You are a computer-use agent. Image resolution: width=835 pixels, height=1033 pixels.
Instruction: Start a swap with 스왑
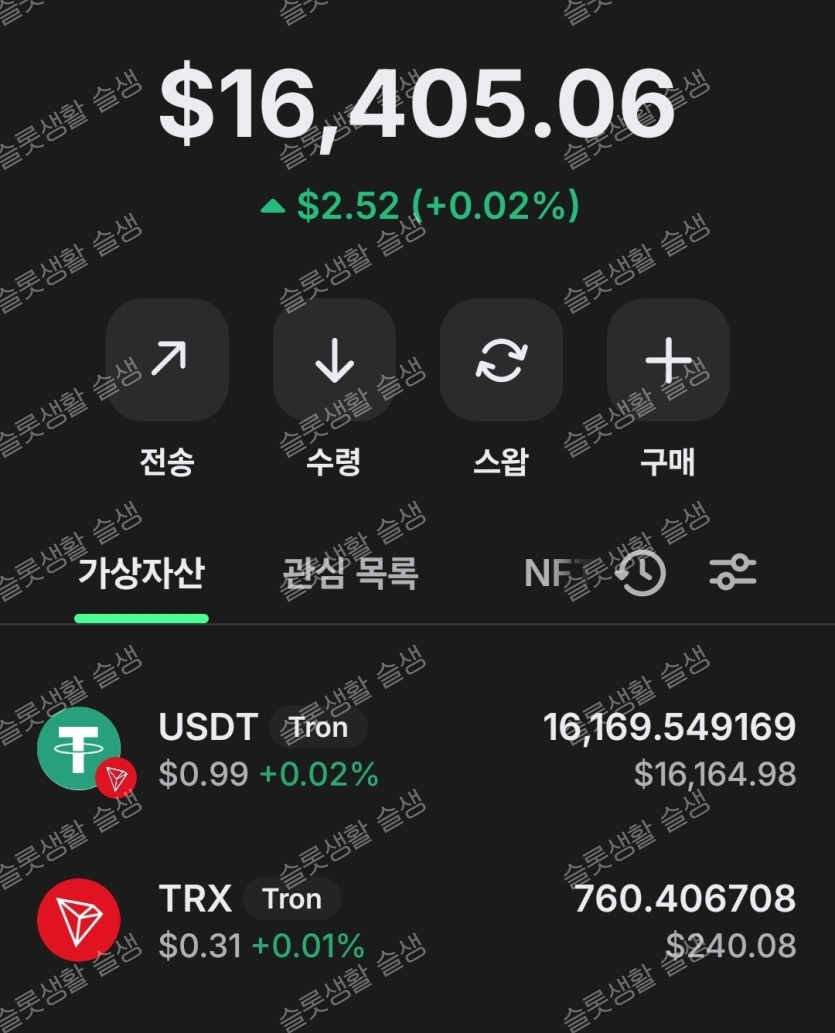[x=501, y=360]
